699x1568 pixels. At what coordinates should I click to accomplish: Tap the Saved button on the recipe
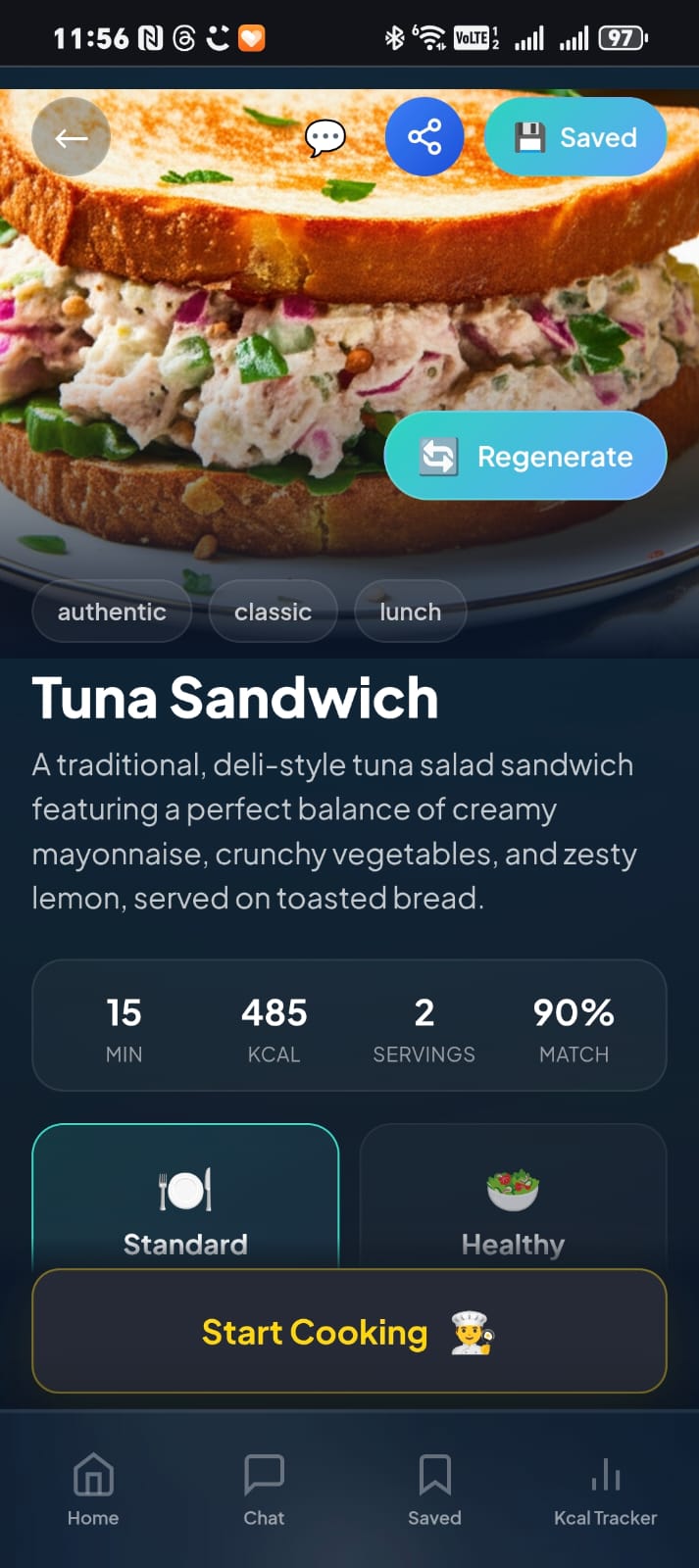575,137
